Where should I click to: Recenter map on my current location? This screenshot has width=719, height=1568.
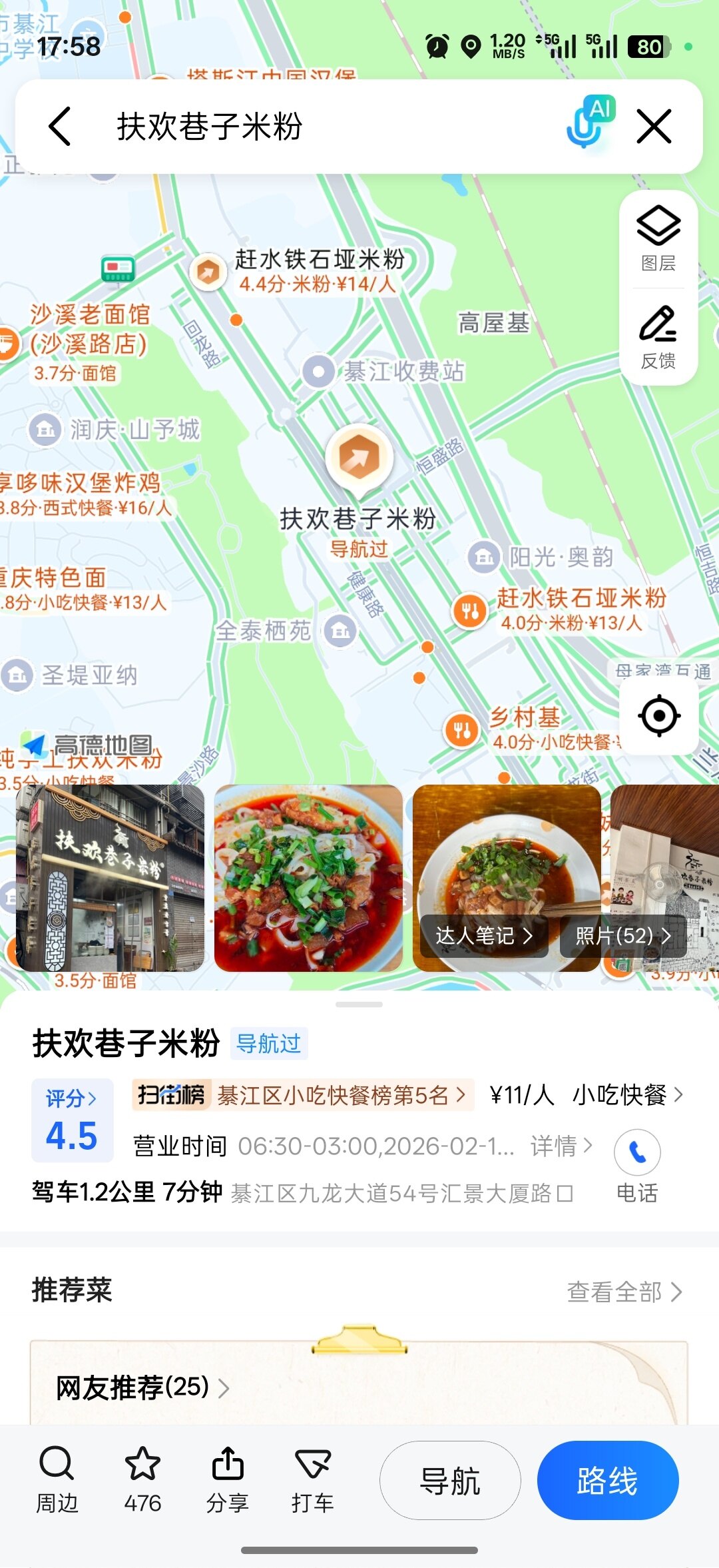coord(658,716)
